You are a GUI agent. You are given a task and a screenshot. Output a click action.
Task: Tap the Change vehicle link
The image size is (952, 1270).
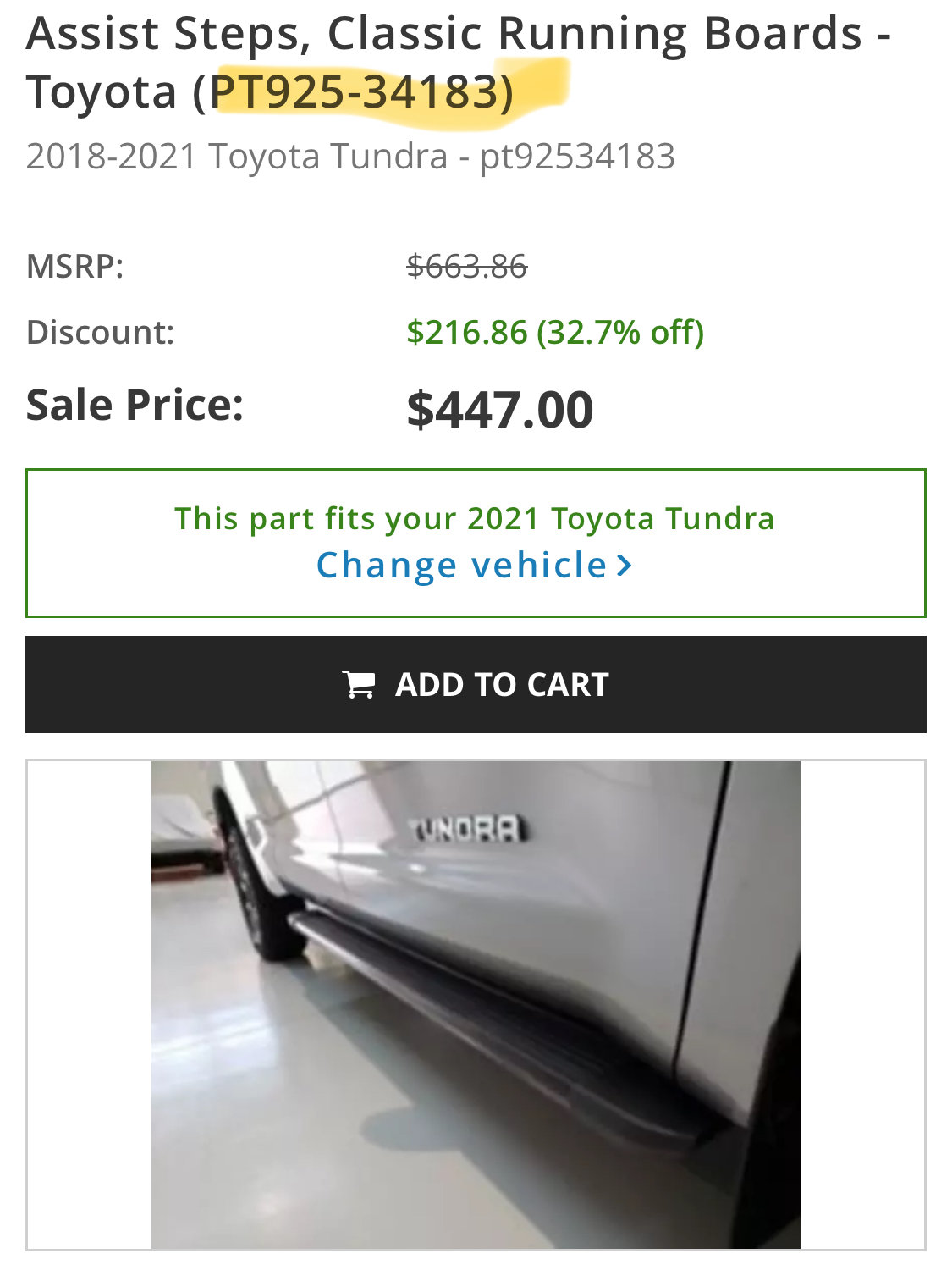474,566
